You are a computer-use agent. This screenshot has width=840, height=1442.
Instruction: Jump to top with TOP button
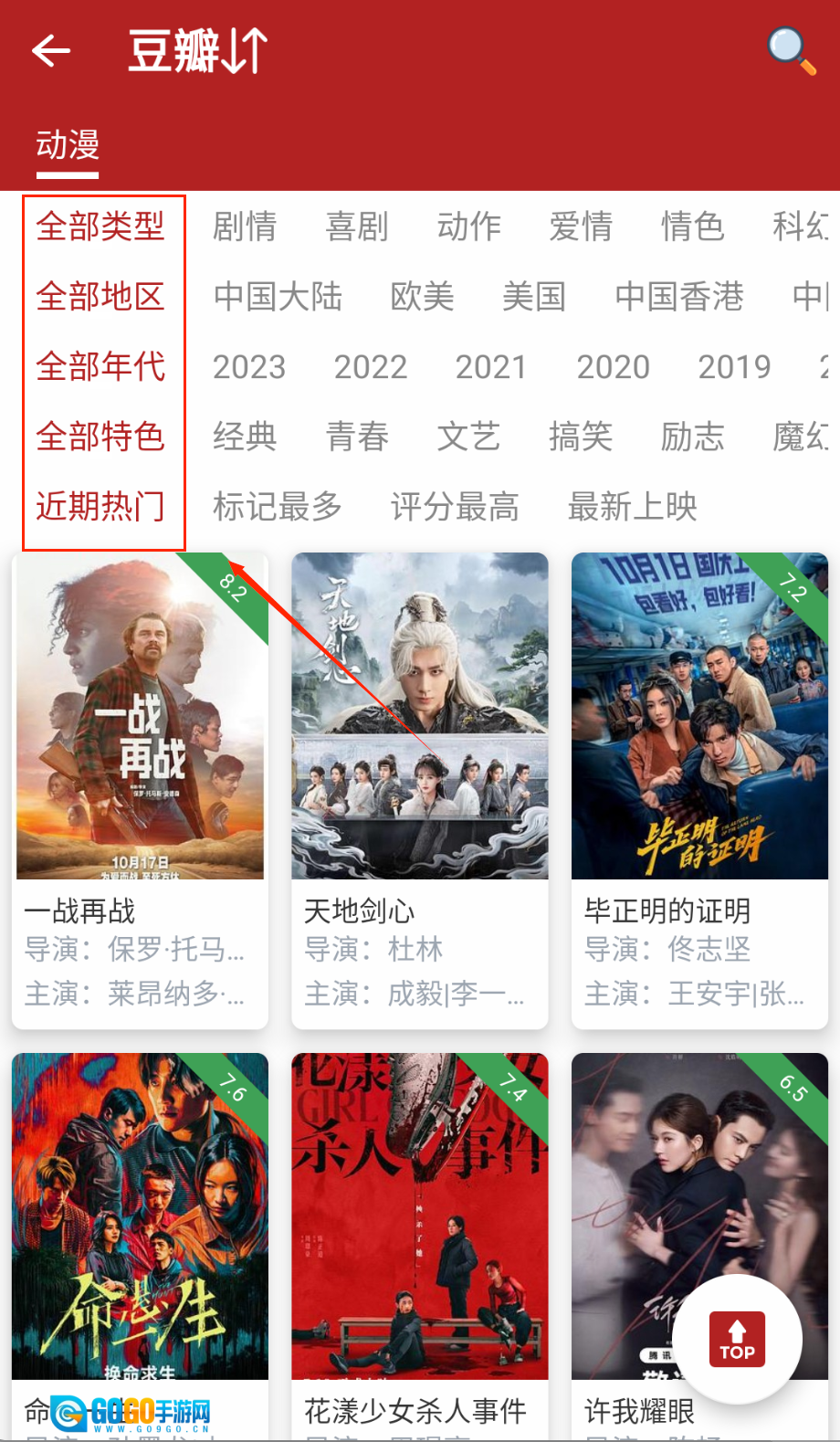click(x=738, y=1339)
